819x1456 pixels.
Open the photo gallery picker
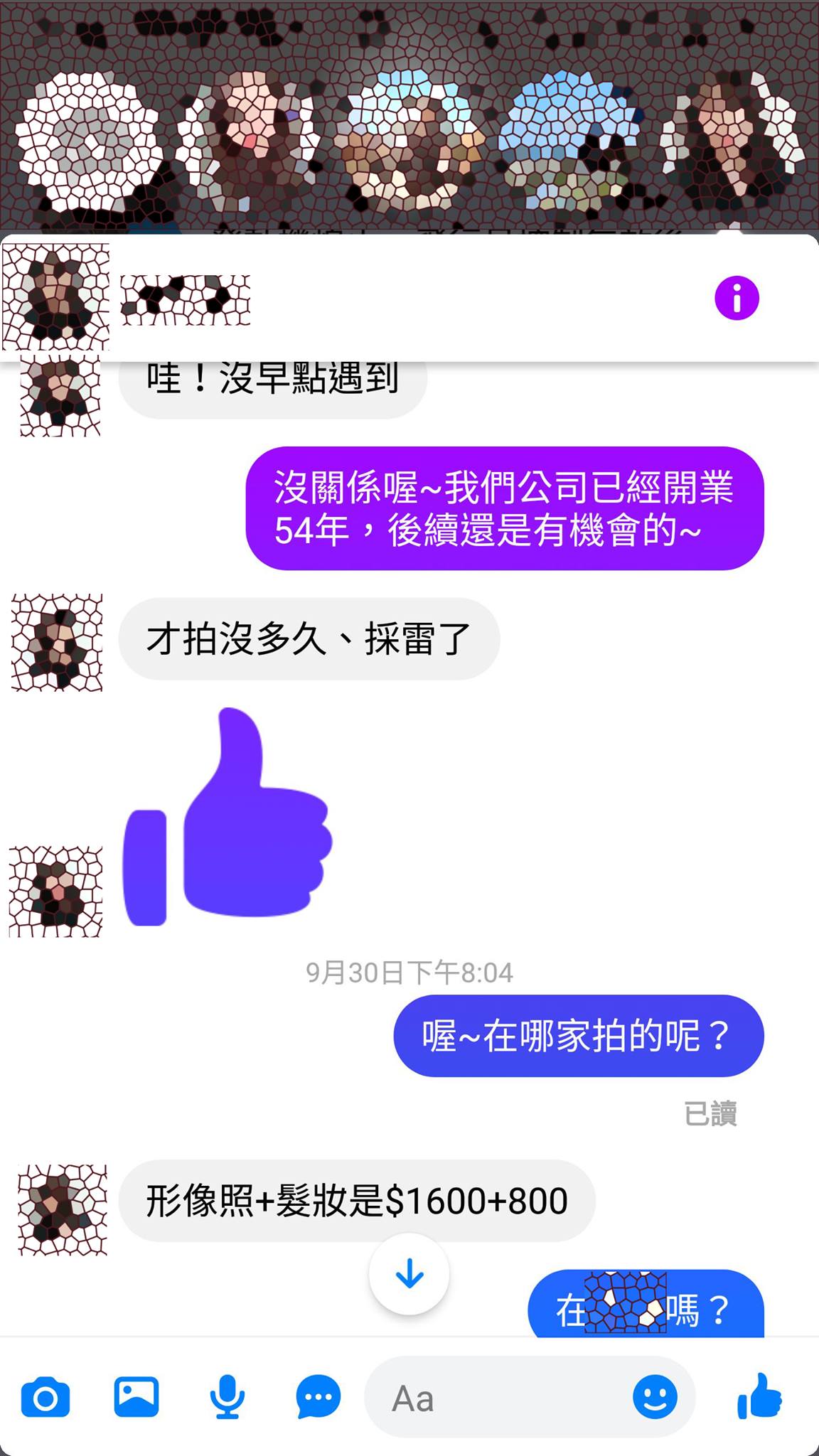click(136, 1397)
